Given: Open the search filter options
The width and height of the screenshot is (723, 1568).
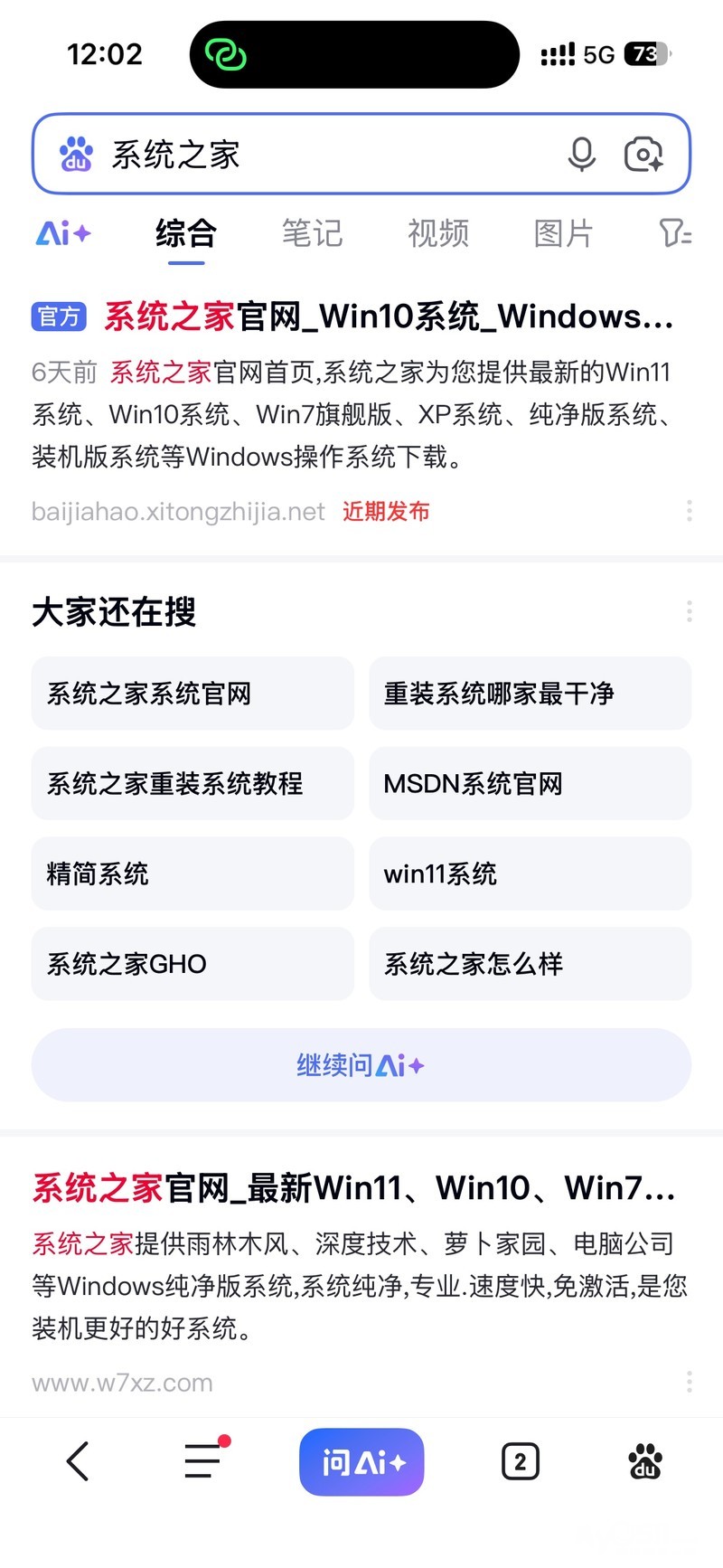Looking at the screenshot, I should 675,234.
